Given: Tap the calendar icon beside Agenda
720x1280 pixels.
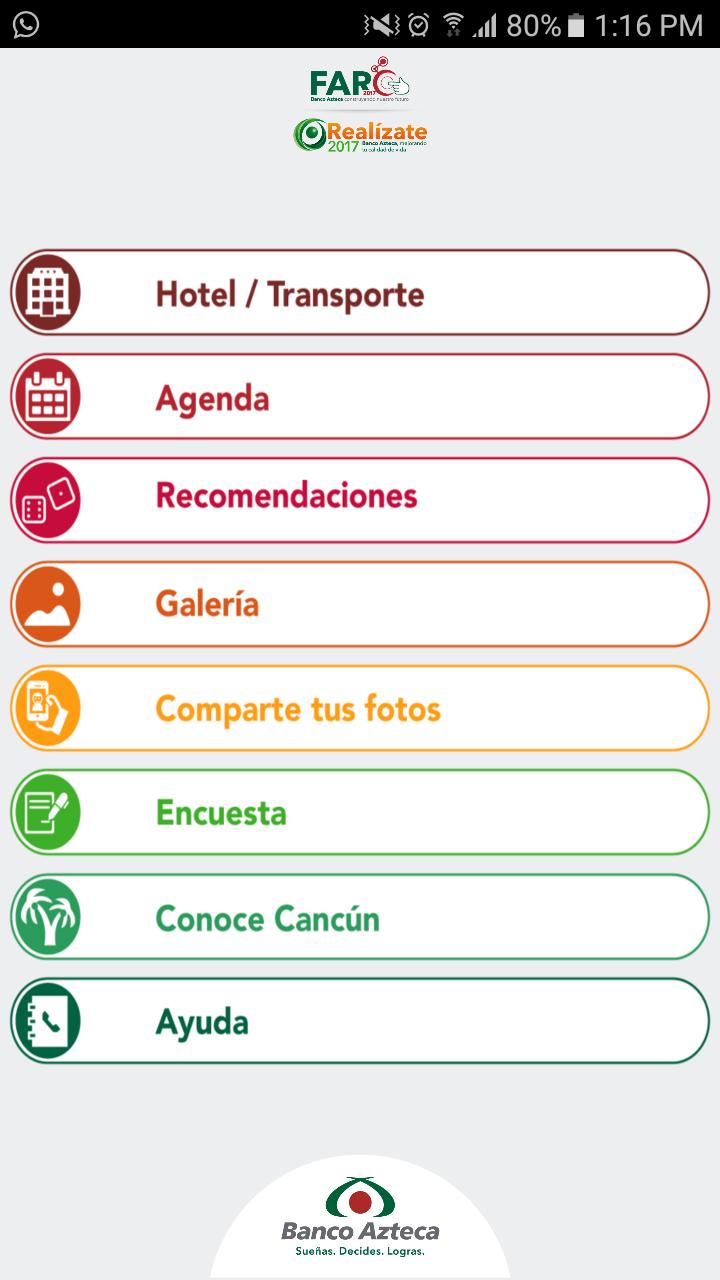Looking at the screenshot, I should point(48,397).
